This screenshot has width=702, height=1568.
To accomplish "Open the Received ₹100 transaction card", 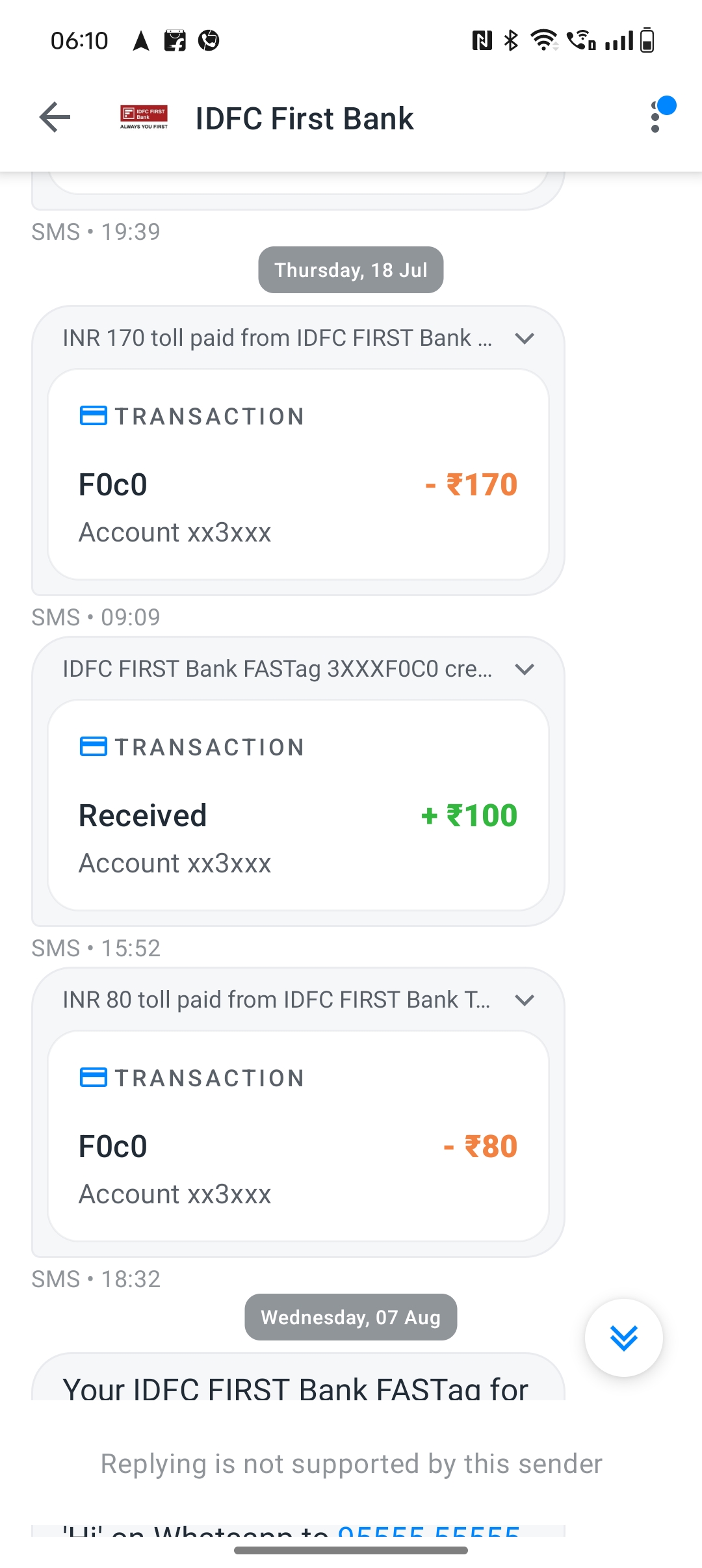I will [x=298, y=805].
